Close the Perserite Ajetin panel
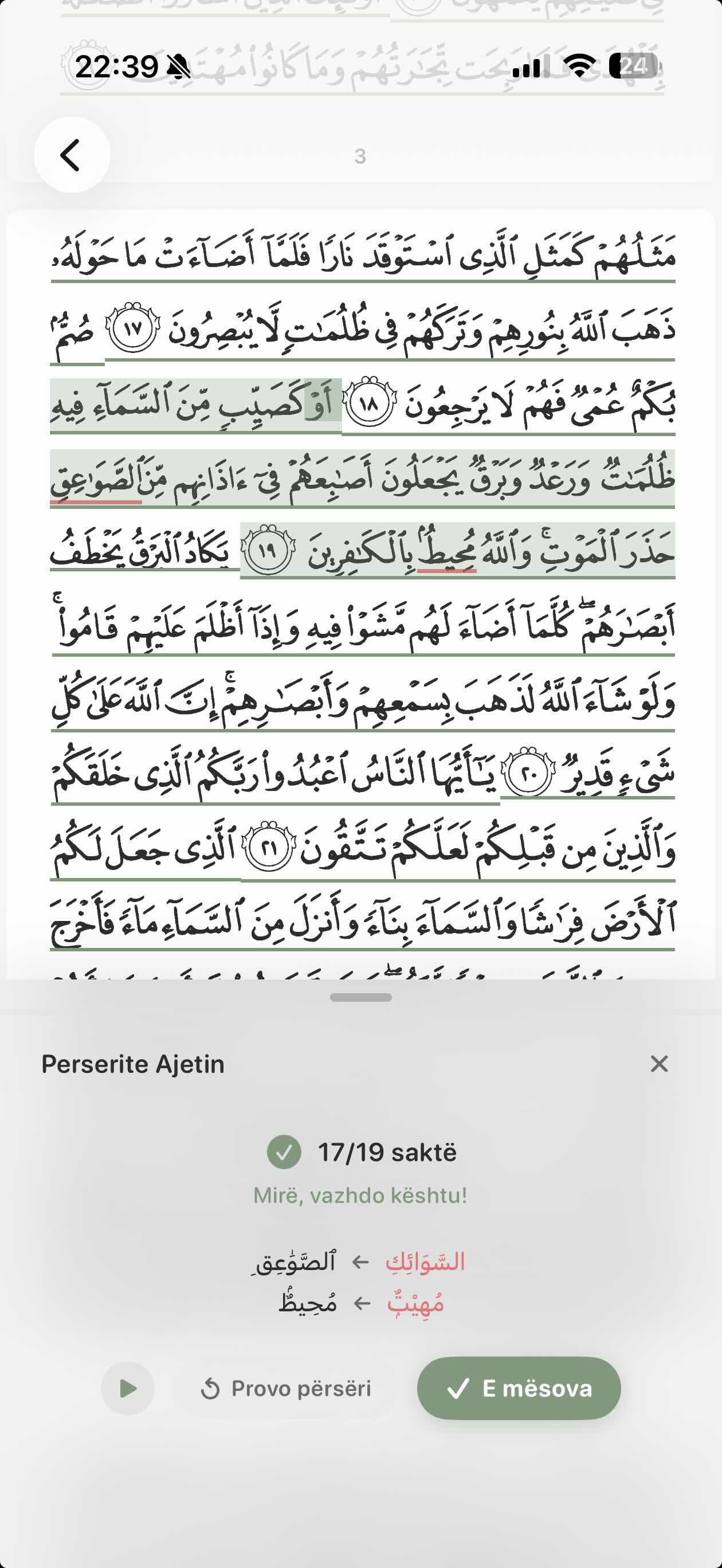Image resolution: width=722 pixels, height=1568 pixels. coord(659,1064)
